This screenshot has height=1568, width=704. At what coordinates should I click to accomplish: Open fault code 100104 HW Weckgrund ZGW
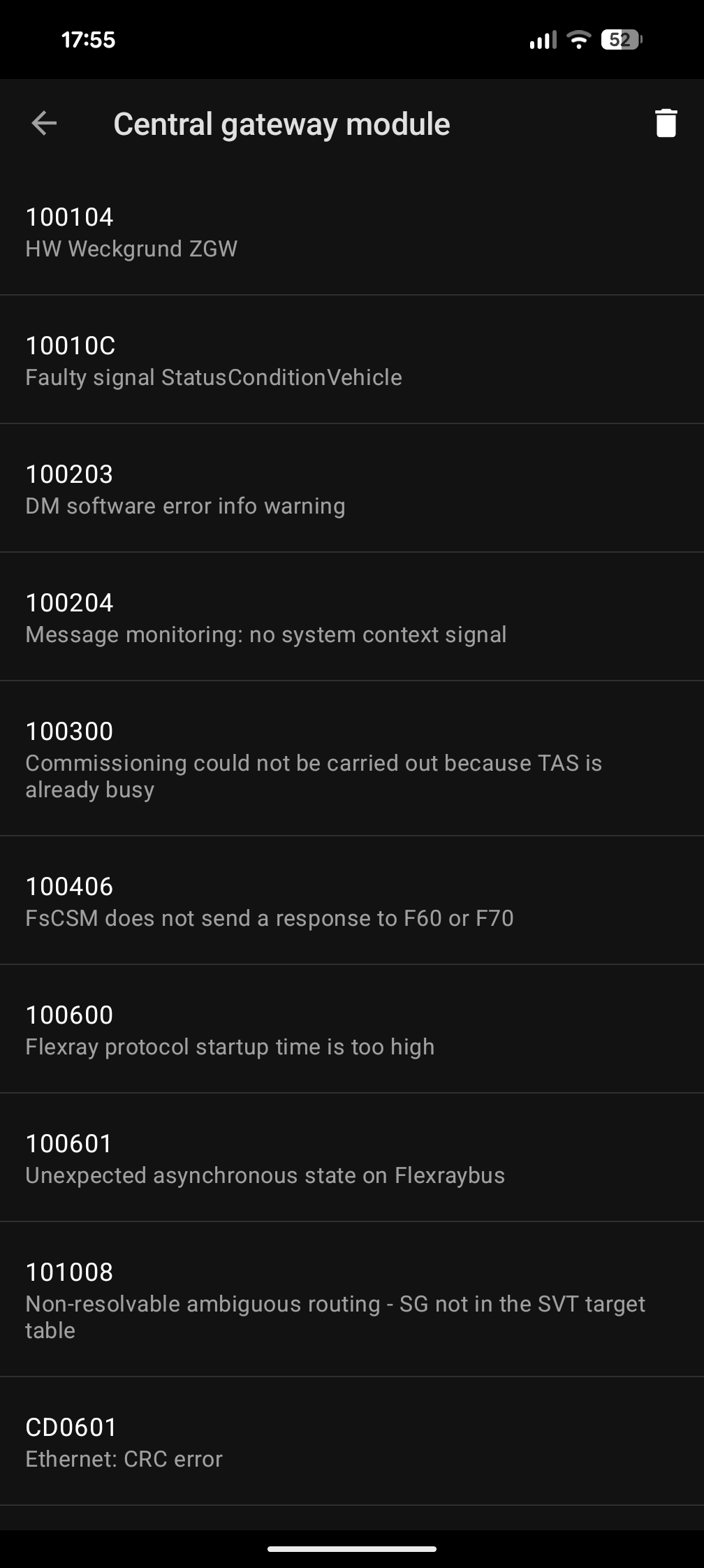(352, 232)
